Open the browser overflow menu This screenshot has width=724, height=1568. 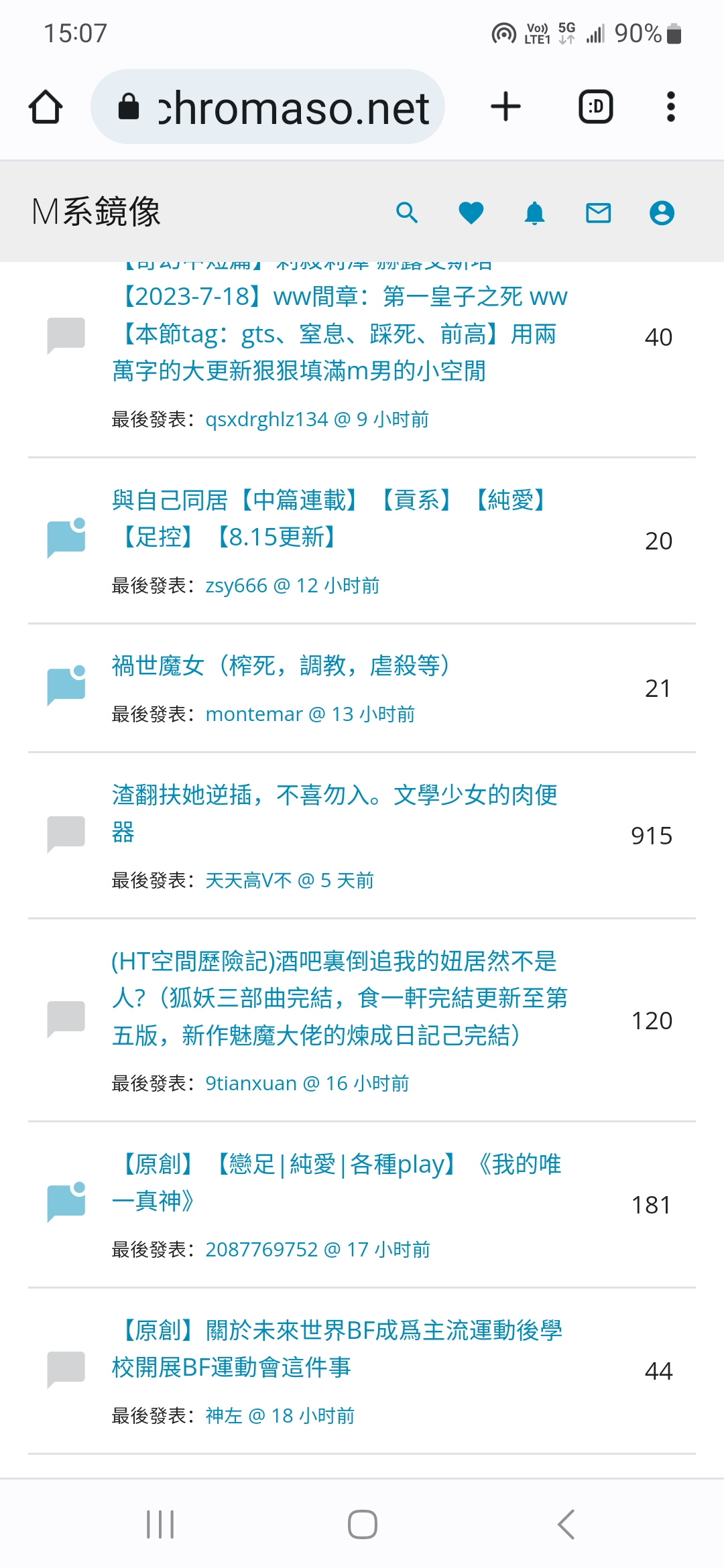click(670, 107)
